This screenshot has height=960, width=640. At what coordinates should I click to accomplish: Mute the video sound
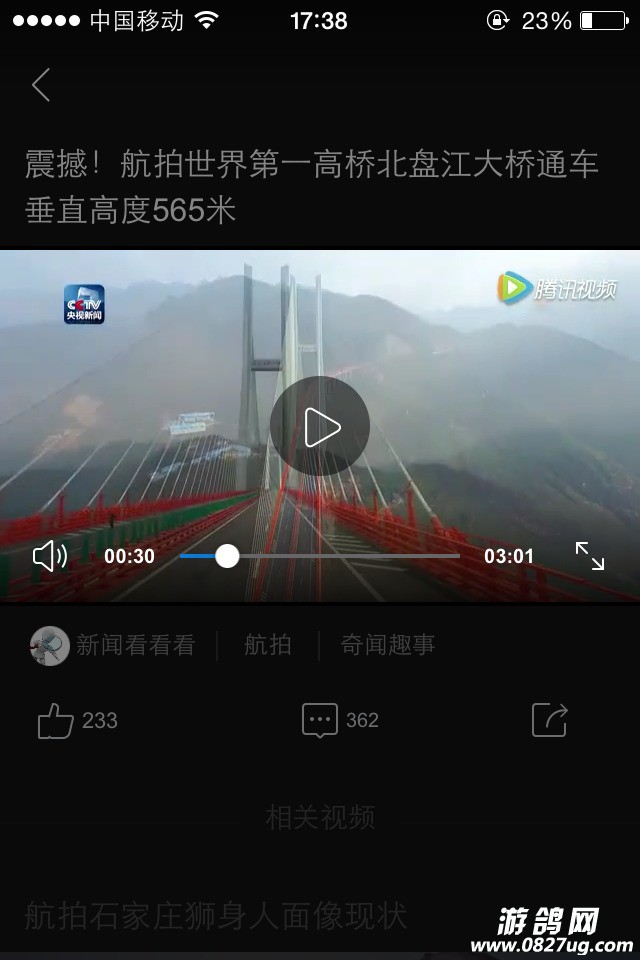(50, 556)
